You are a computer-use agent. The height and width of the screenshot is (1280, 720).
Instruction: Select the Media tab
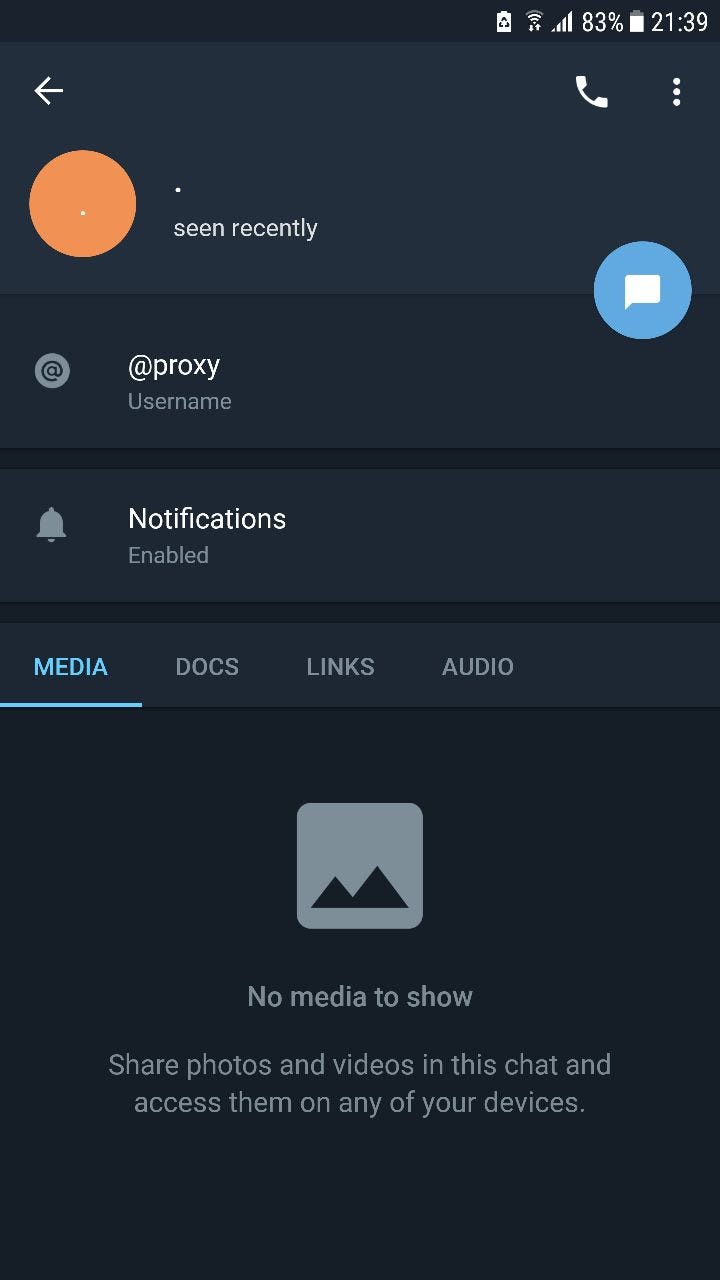pyautogui.click(x=71, y=667)
